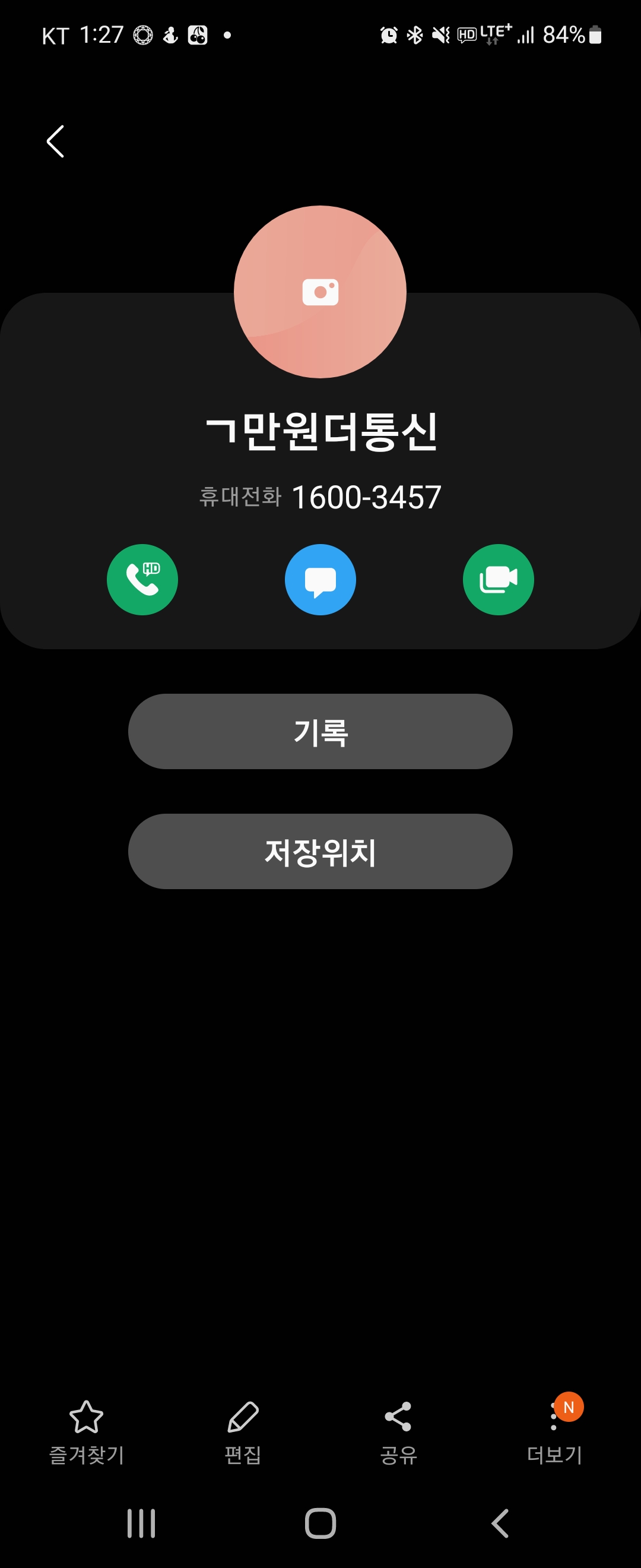Send a message to ㄱ만원더통신
The height and width of the screenshot is (1568, 641).
click(x=320, y=580)
